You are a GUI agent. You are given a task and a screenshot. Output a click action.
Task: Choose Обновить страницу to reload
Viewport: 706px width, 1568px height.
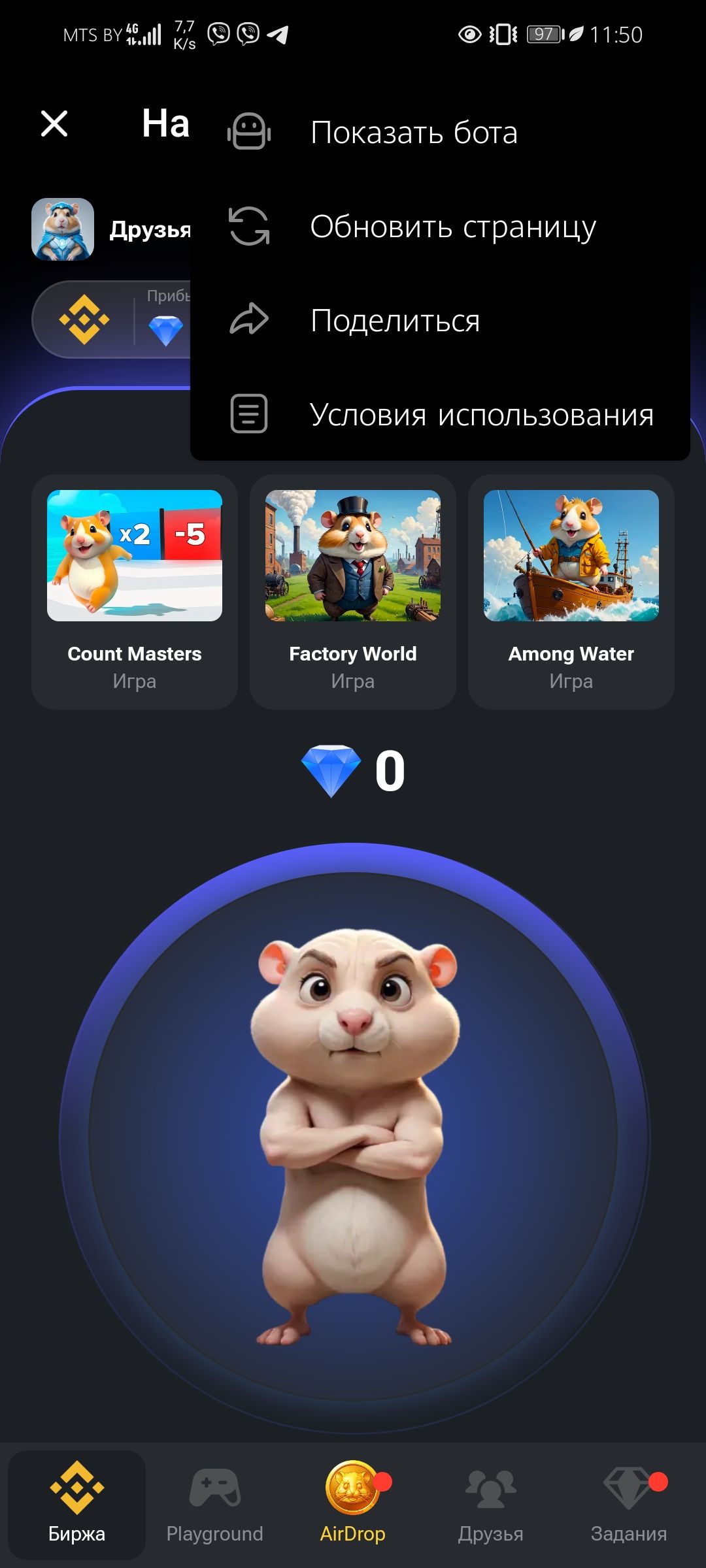(x=452, y=227)
